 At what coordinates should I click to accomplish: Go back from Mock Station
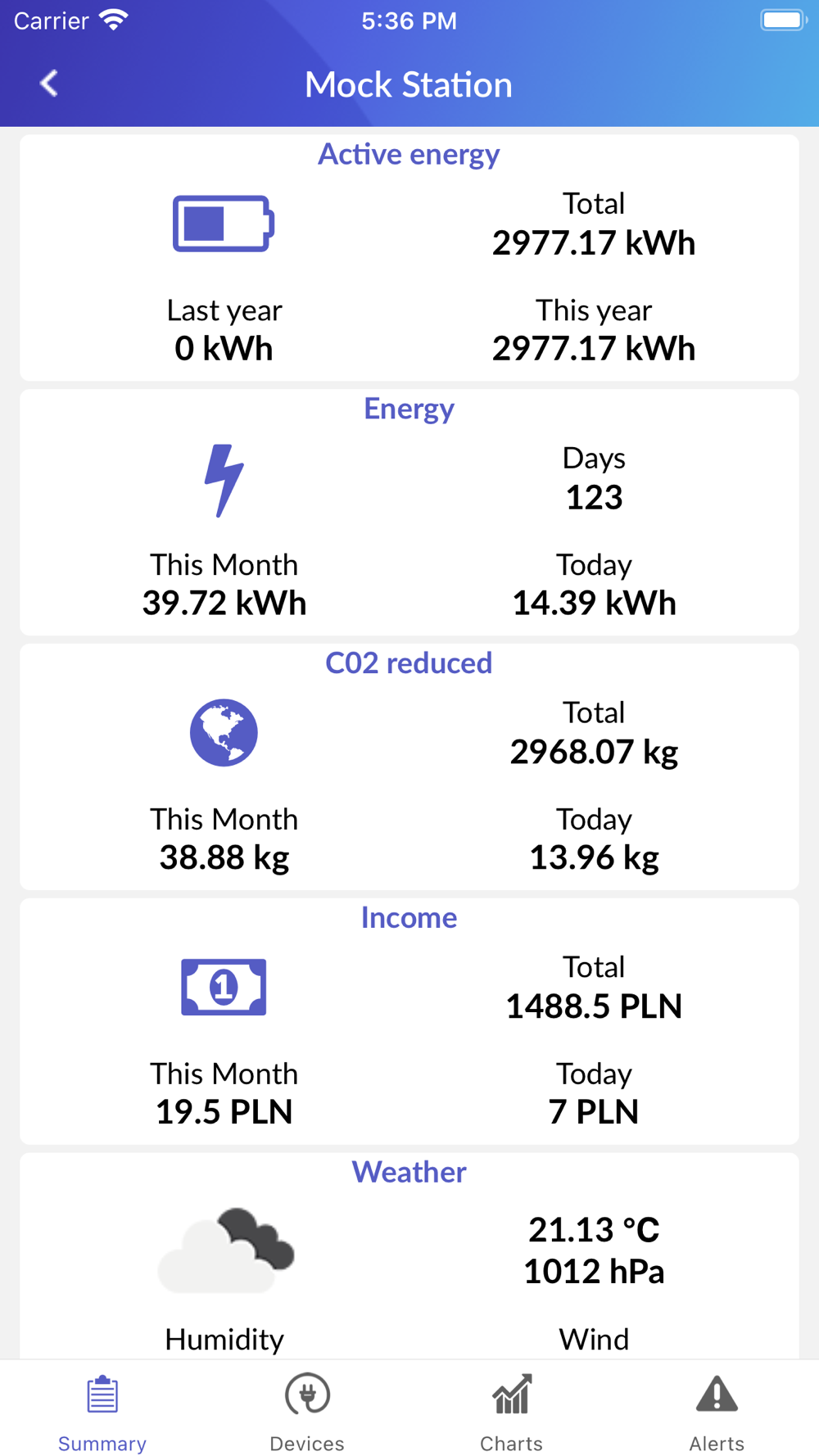click(x=49, y=84)
